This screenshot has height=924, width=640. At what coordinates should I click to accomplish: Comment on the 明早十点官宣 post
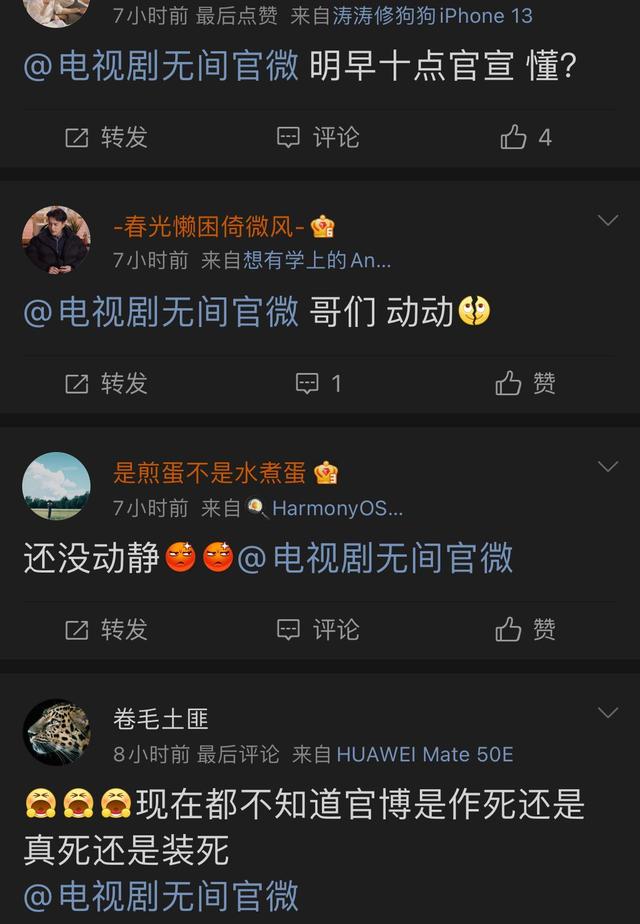(x=318, y=137)
